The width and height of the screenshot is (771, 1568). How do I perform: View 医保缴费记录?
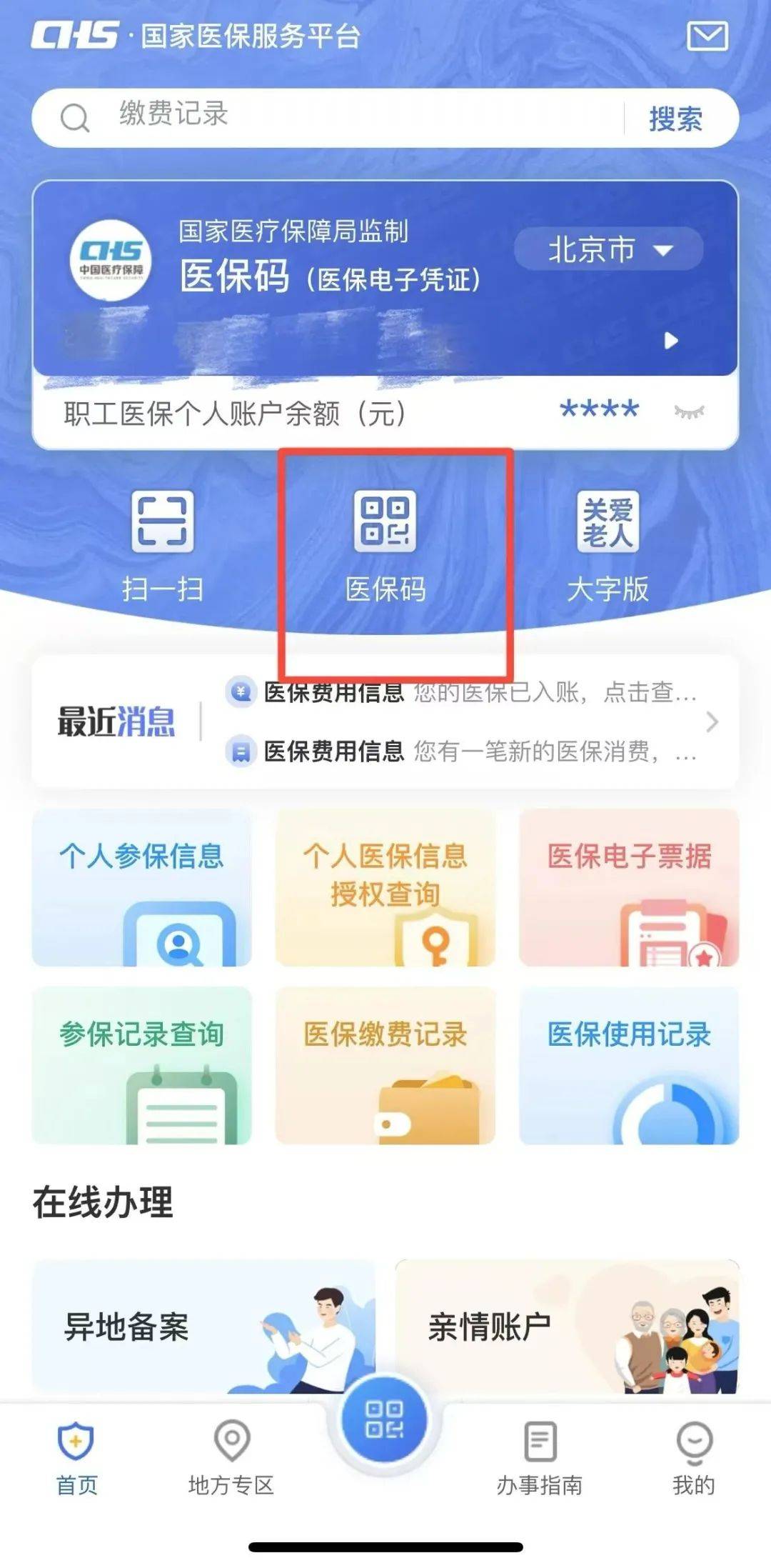[385, 1065]
